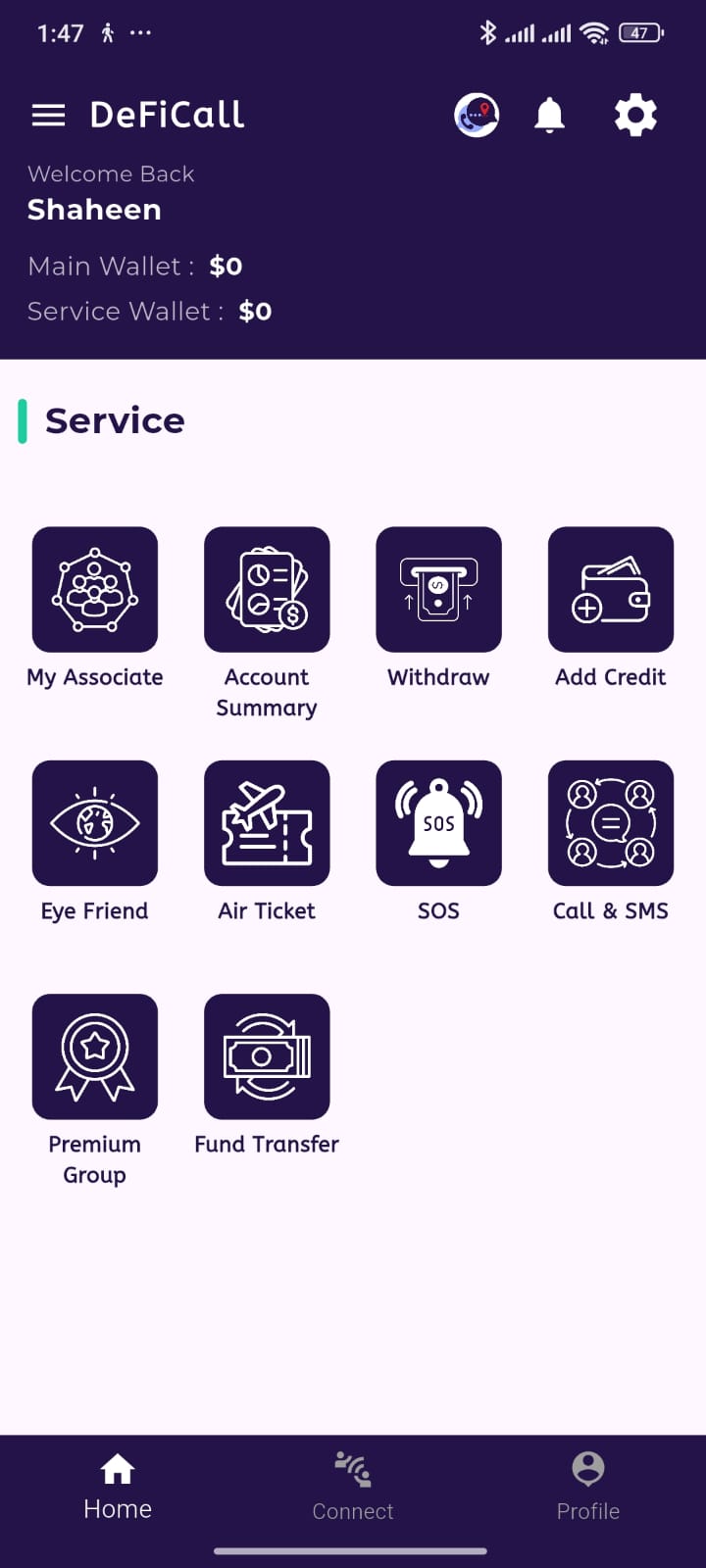This screenshot has height=1568, width=706.
Task: Open the notifications bell
Action: [x=549, y=116]
